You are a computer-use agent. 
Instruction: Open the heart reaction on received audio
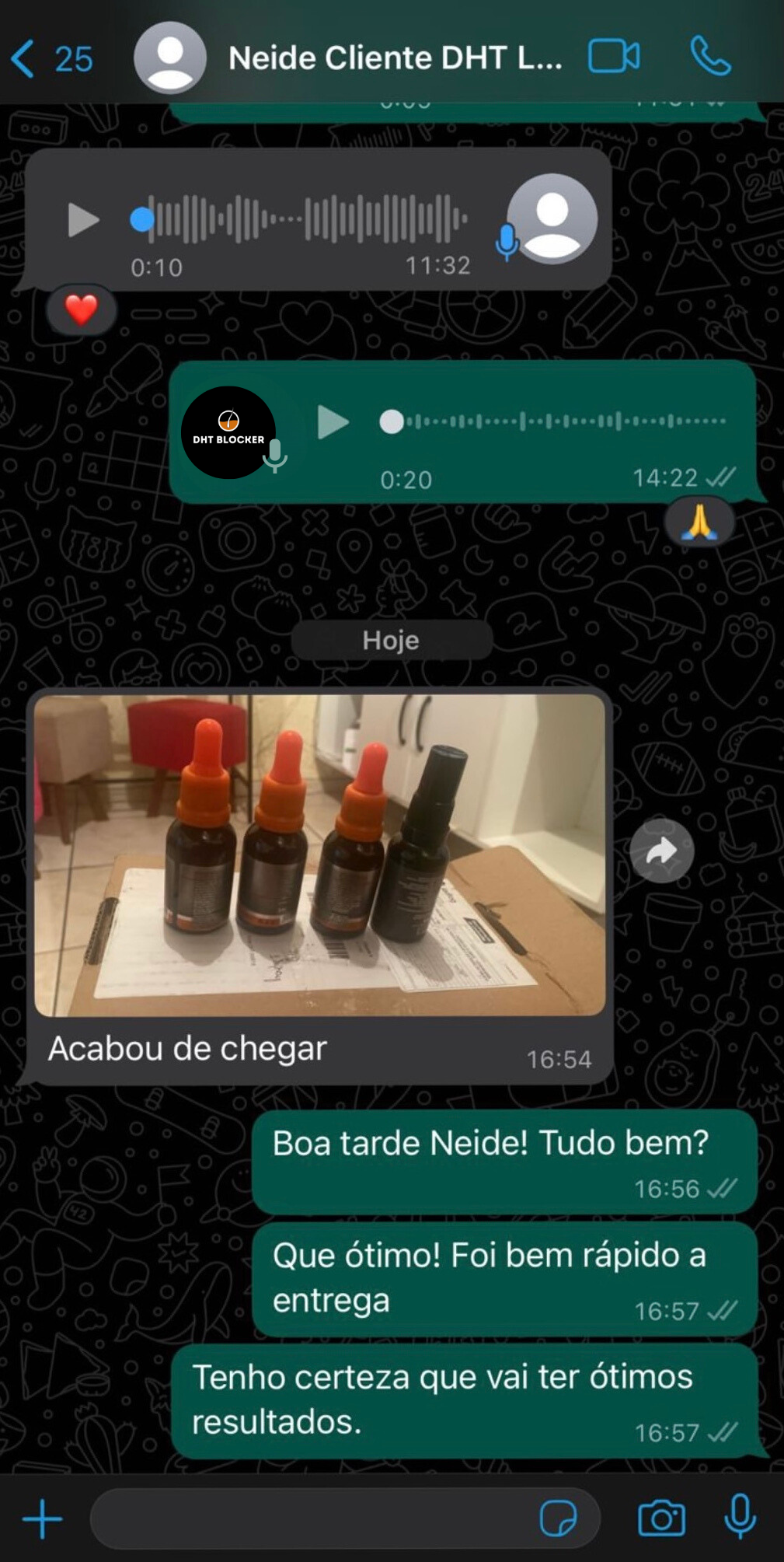(81, 309)
